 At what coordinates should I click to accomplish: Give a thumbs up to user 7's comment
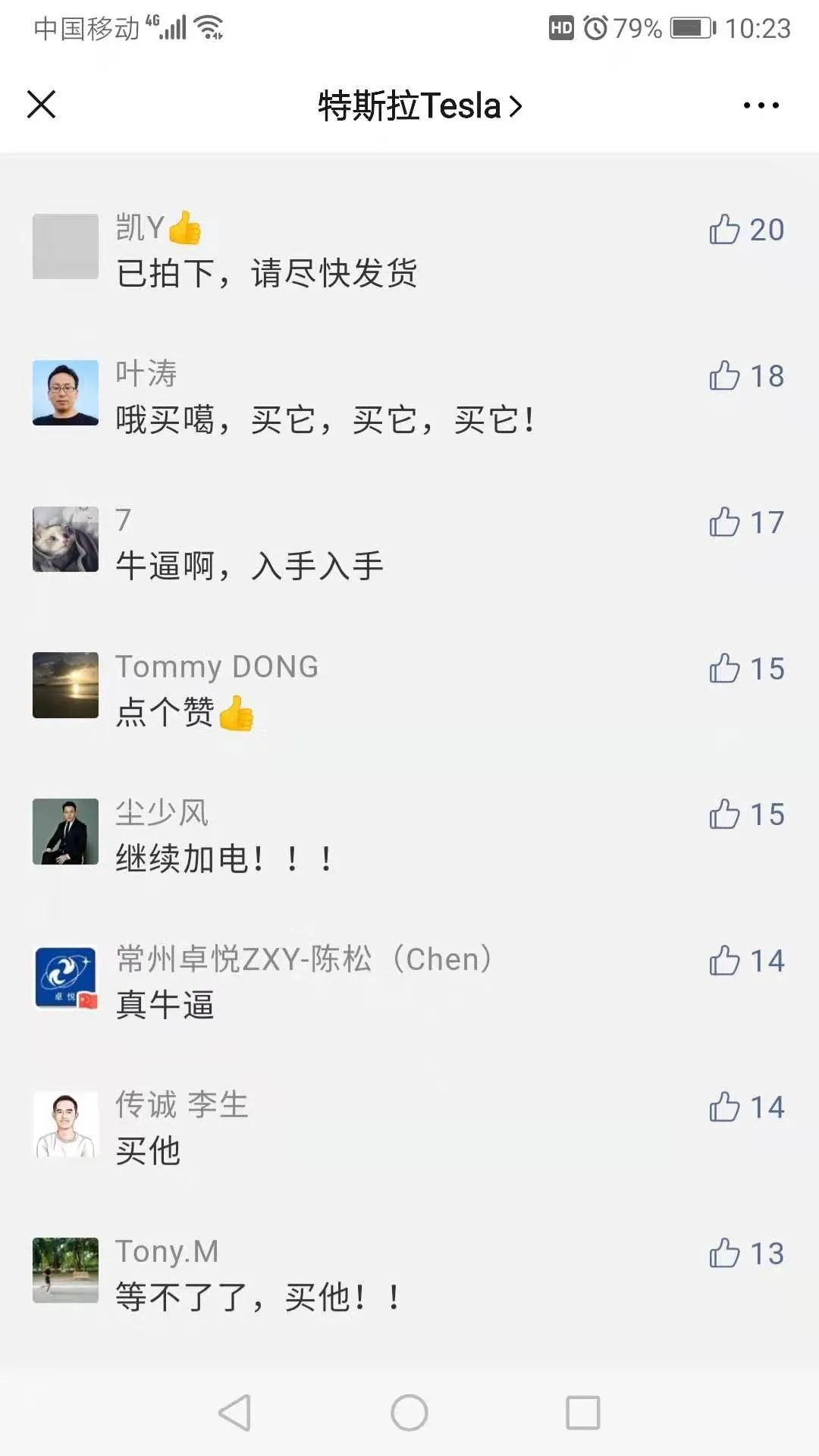(x=725, y=522)
